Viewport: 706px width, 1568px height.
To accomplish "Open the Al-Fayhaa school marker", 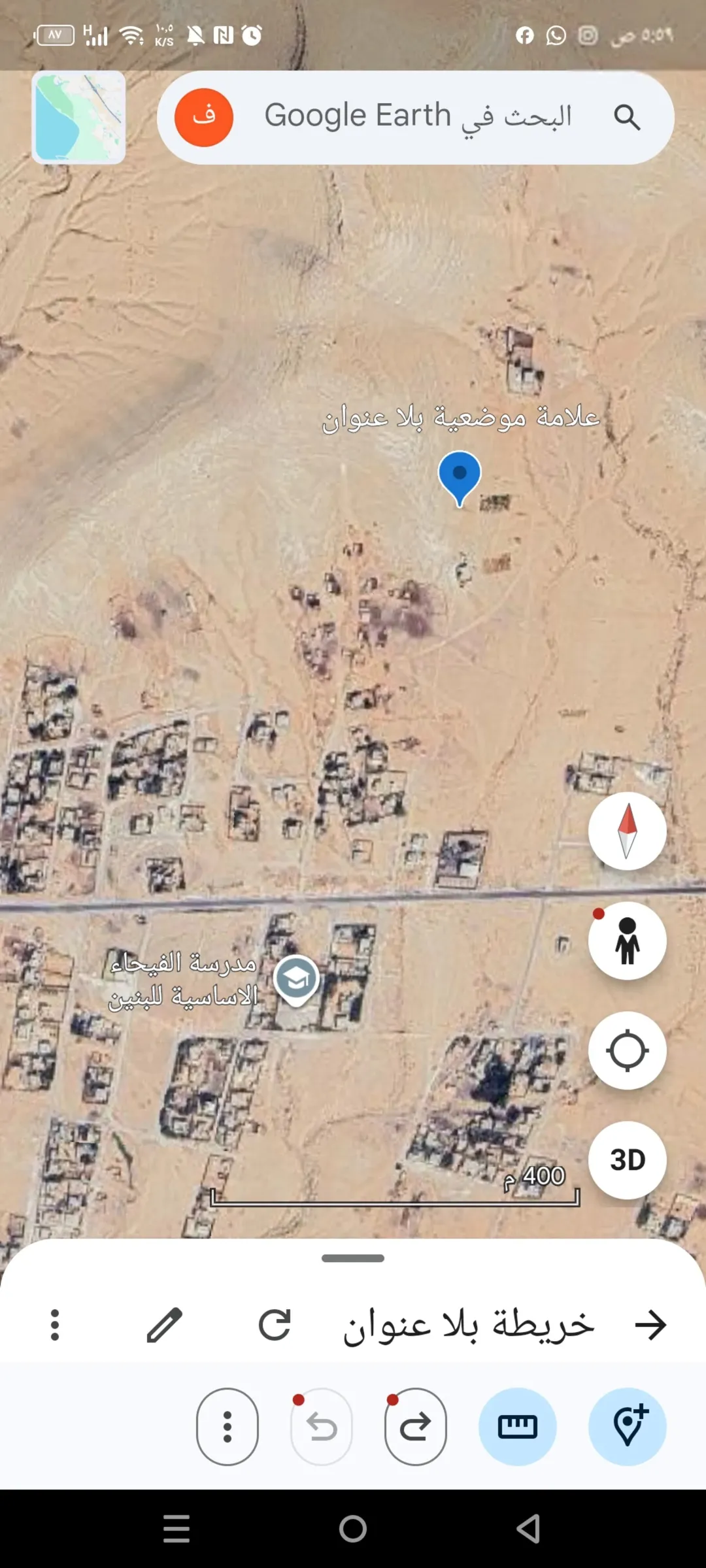I will [296, 980].
